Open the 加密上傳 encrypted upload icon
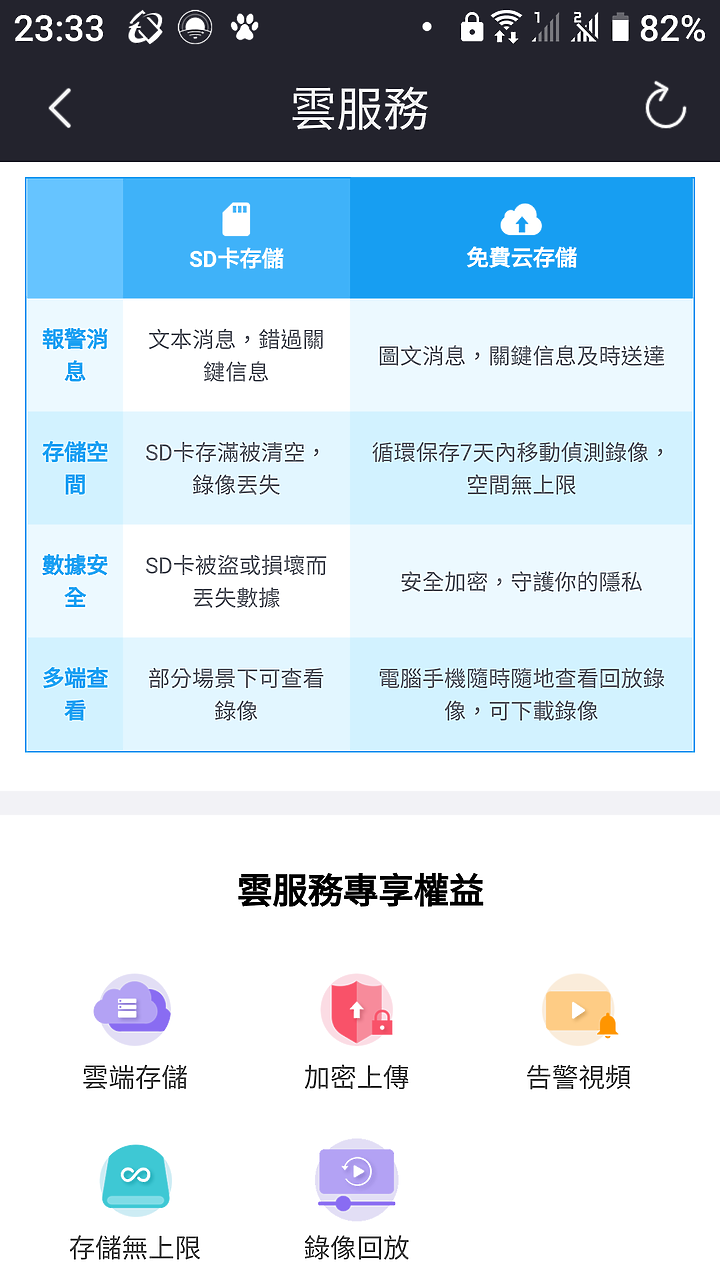The height and width of the screenshot is (1280, 720). pyautogui.click(x=357, y=1009)
